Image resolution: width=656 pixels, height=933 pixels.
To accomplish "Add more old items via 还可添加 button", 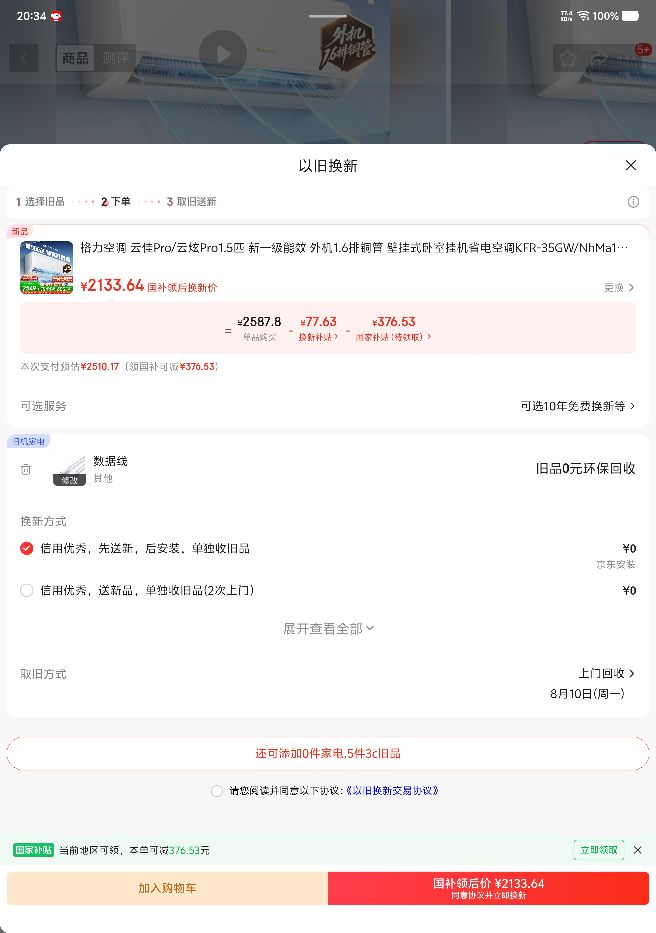I will point(328,753).
